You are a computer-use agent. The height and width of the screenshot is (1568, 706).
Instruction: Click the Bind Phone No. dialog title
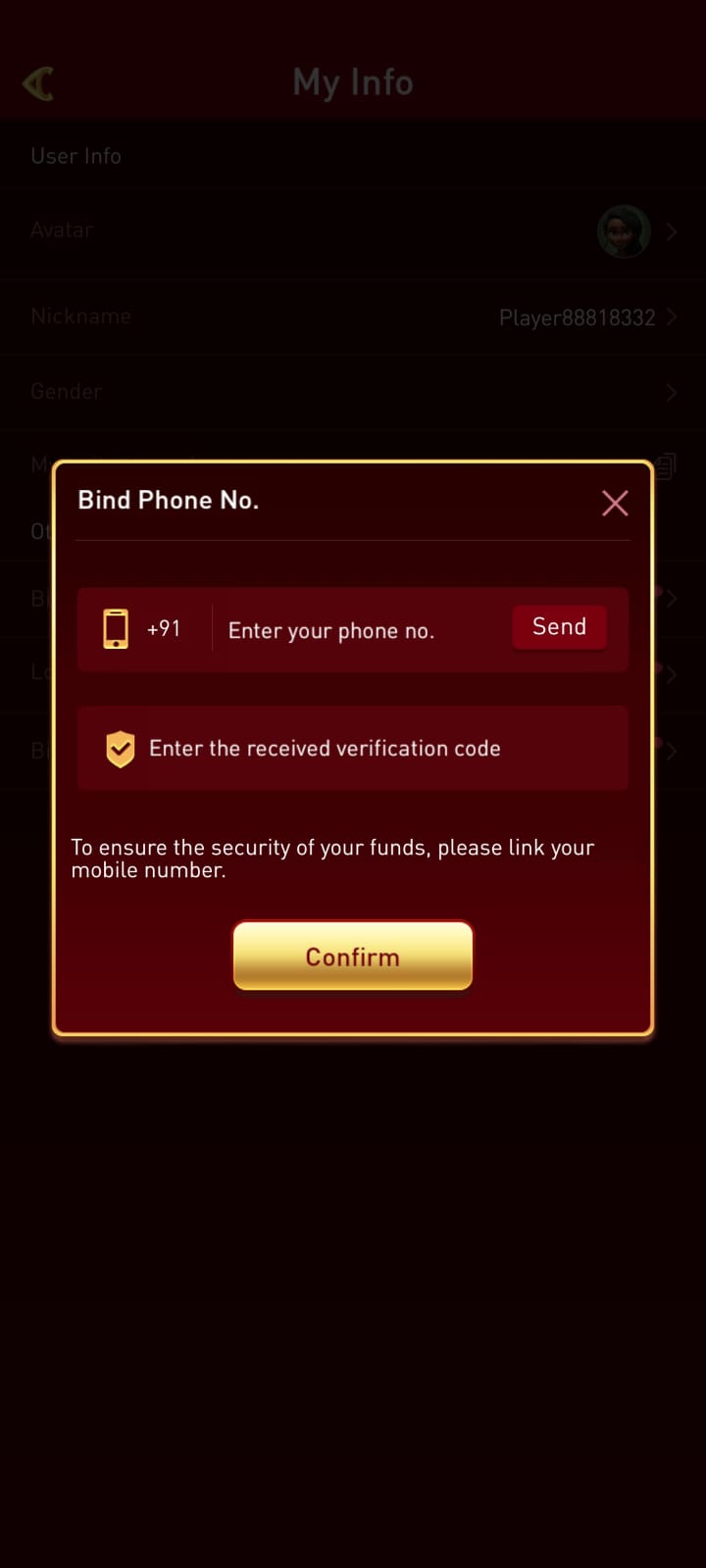pos(168,500)
